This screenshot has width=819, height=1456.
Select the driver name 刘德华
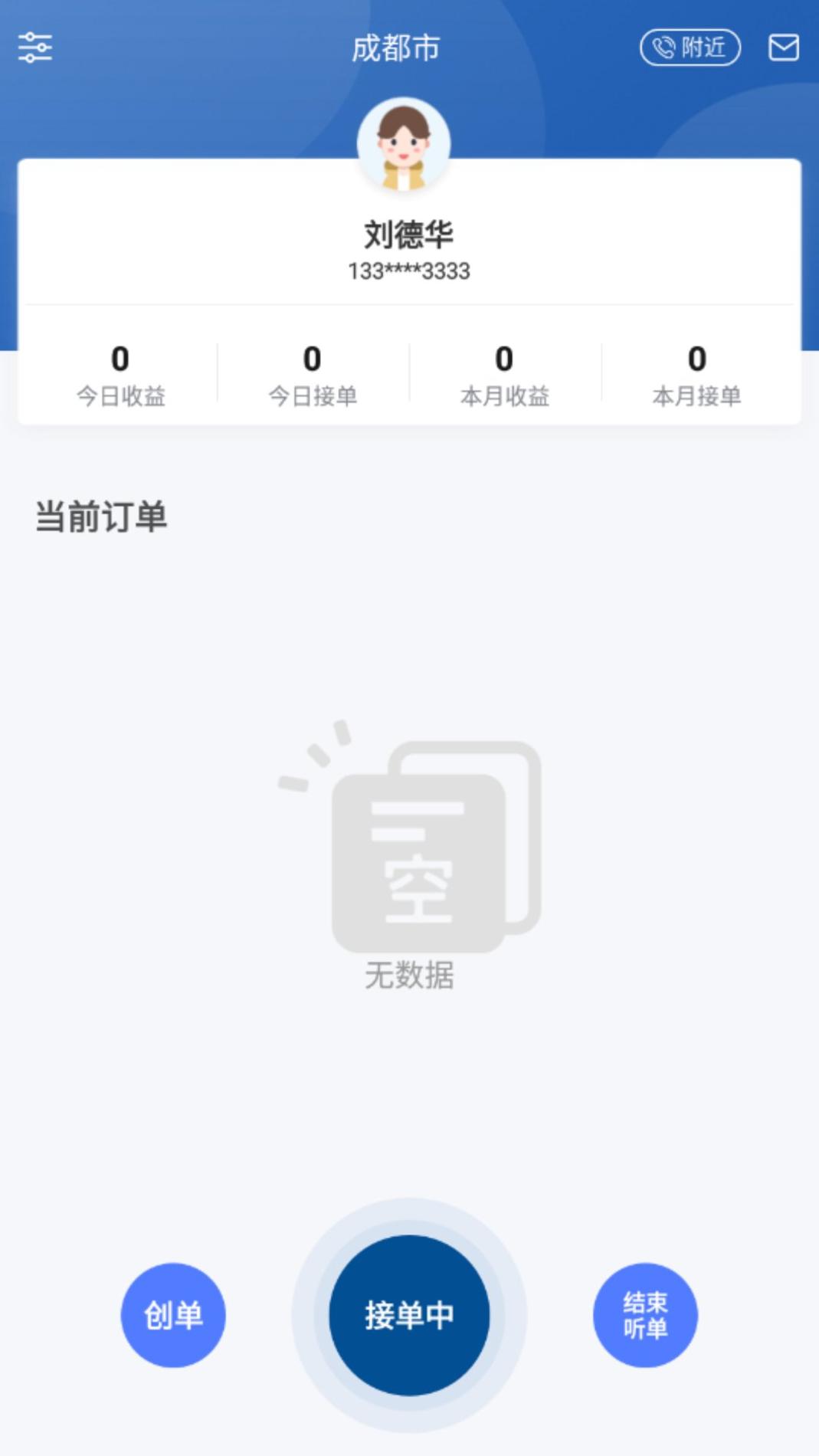click(409, 235)
